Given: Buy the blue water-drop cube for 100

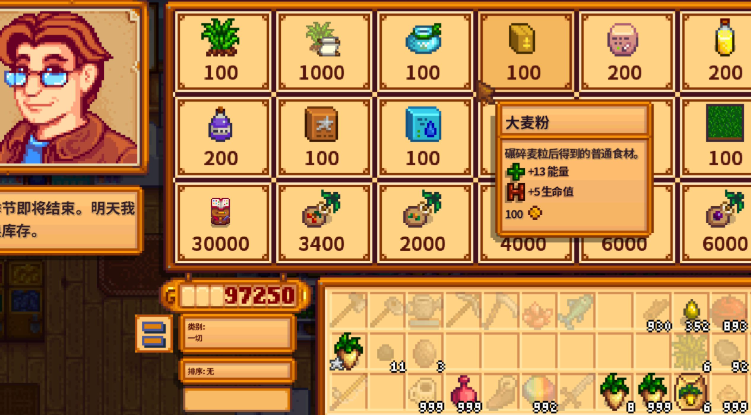Looking at the screenshot, I should pyautogui.click(x=423, y=134).
